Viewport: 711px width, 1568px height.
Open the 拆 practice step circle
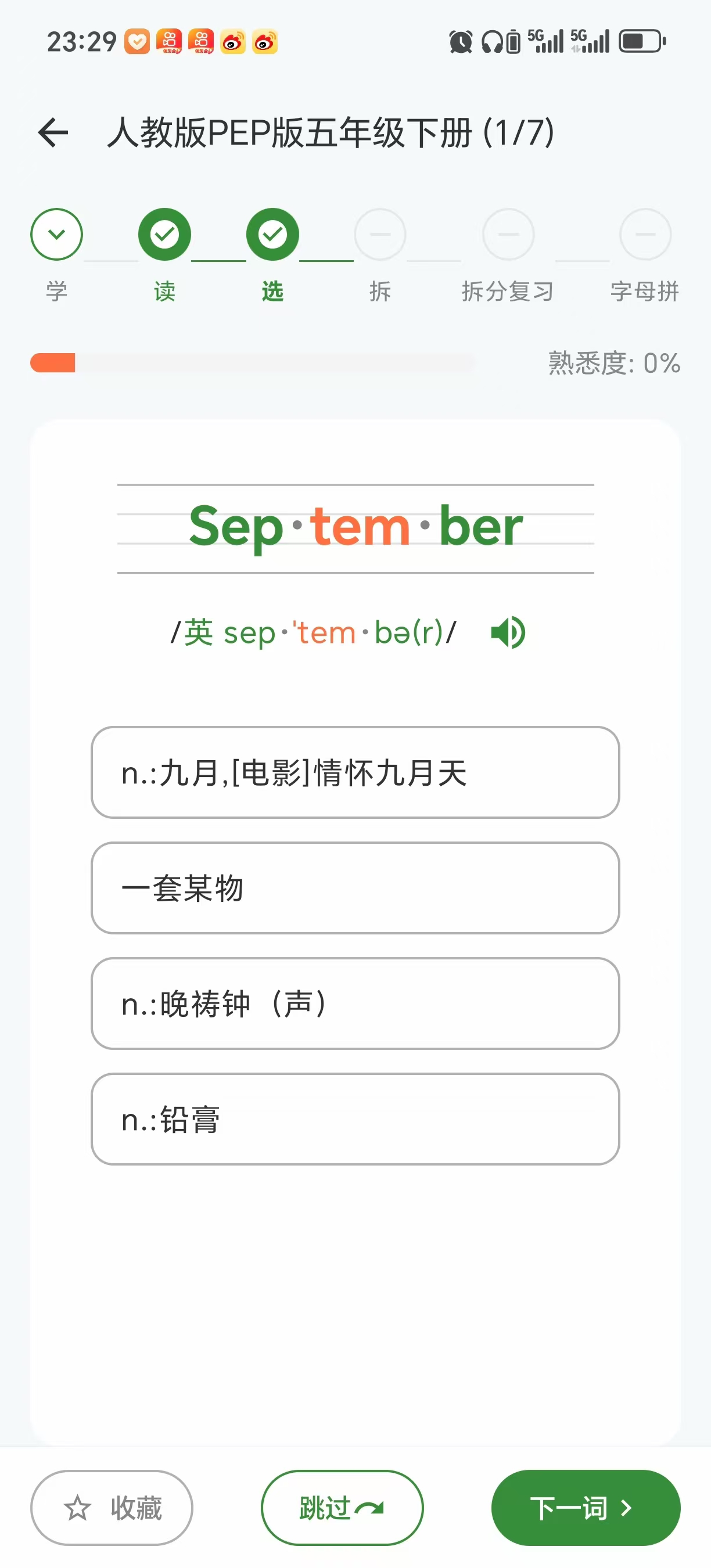(380, 235)
